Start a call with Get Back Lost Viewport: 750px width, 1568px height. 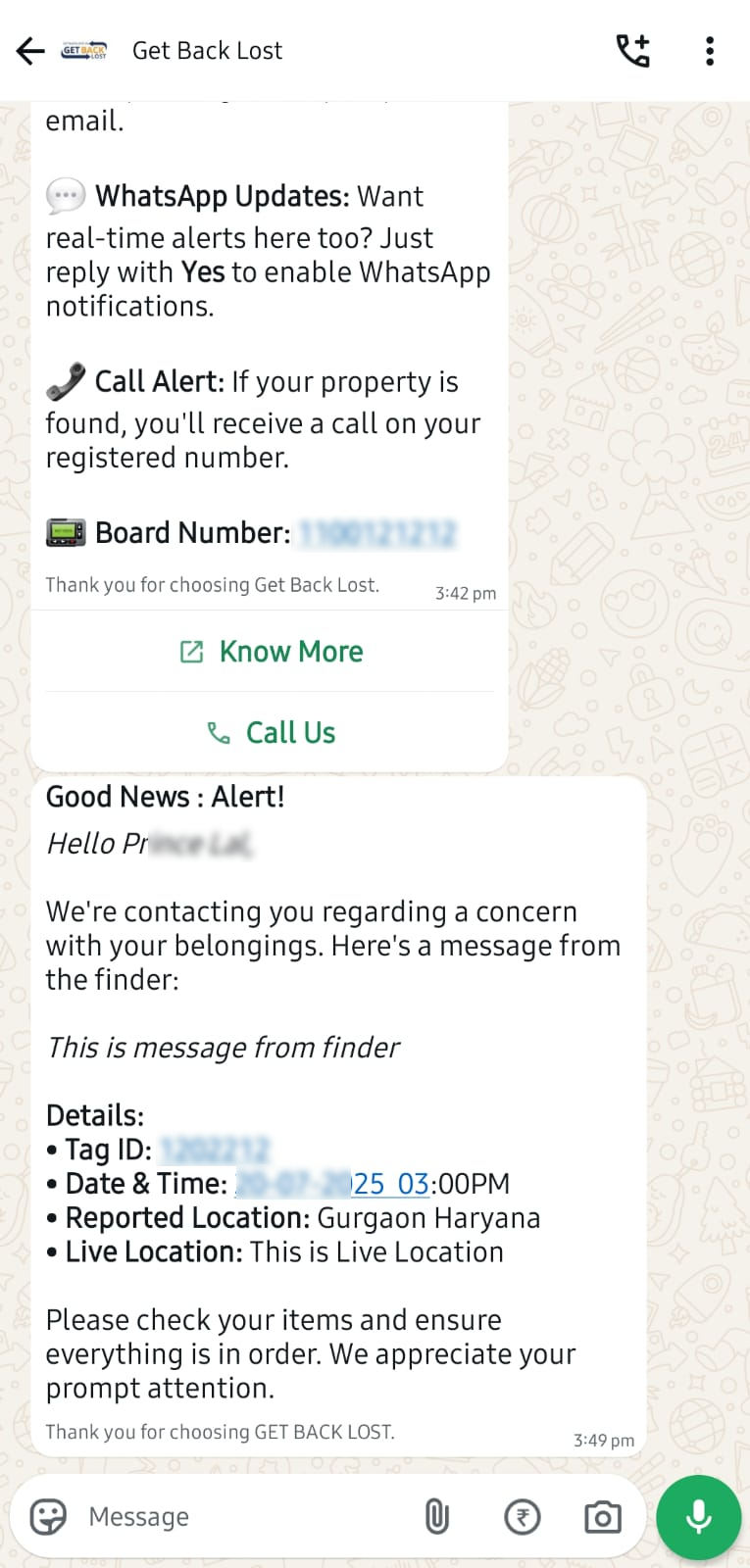(632, 51)
